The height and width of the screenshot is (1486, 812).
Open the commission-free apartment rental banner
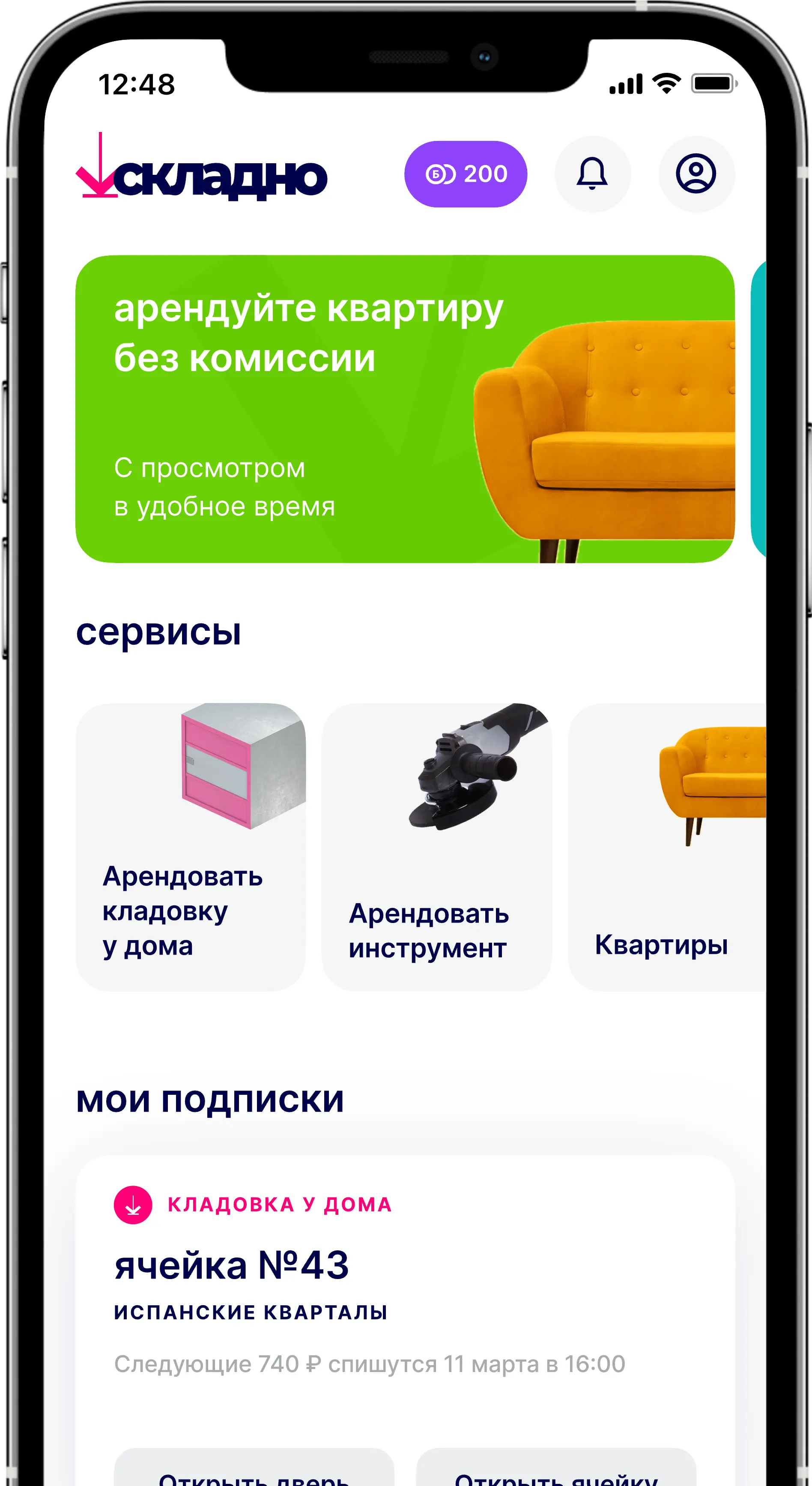click(x=405, y=408)
